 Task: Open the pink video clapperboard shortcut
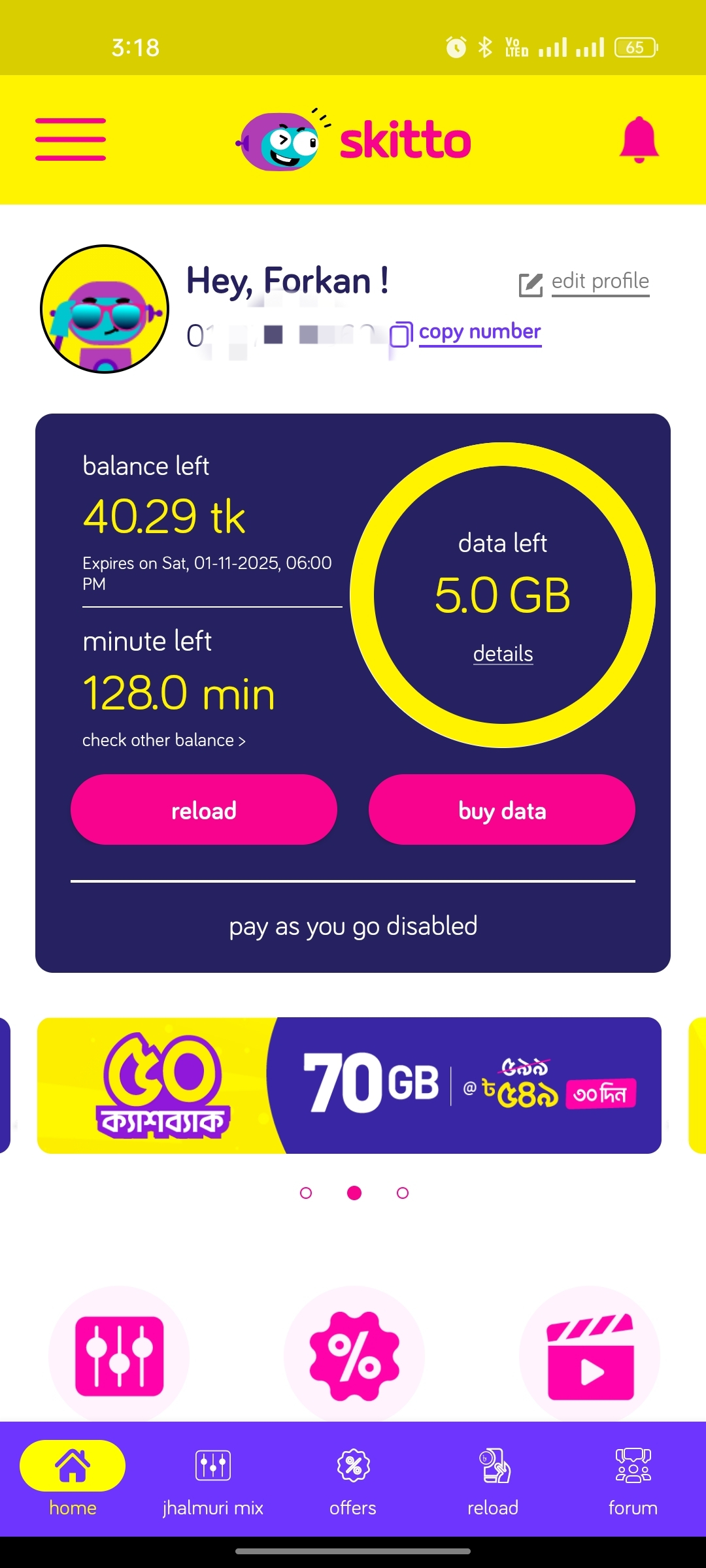[x=590, y=1356]
